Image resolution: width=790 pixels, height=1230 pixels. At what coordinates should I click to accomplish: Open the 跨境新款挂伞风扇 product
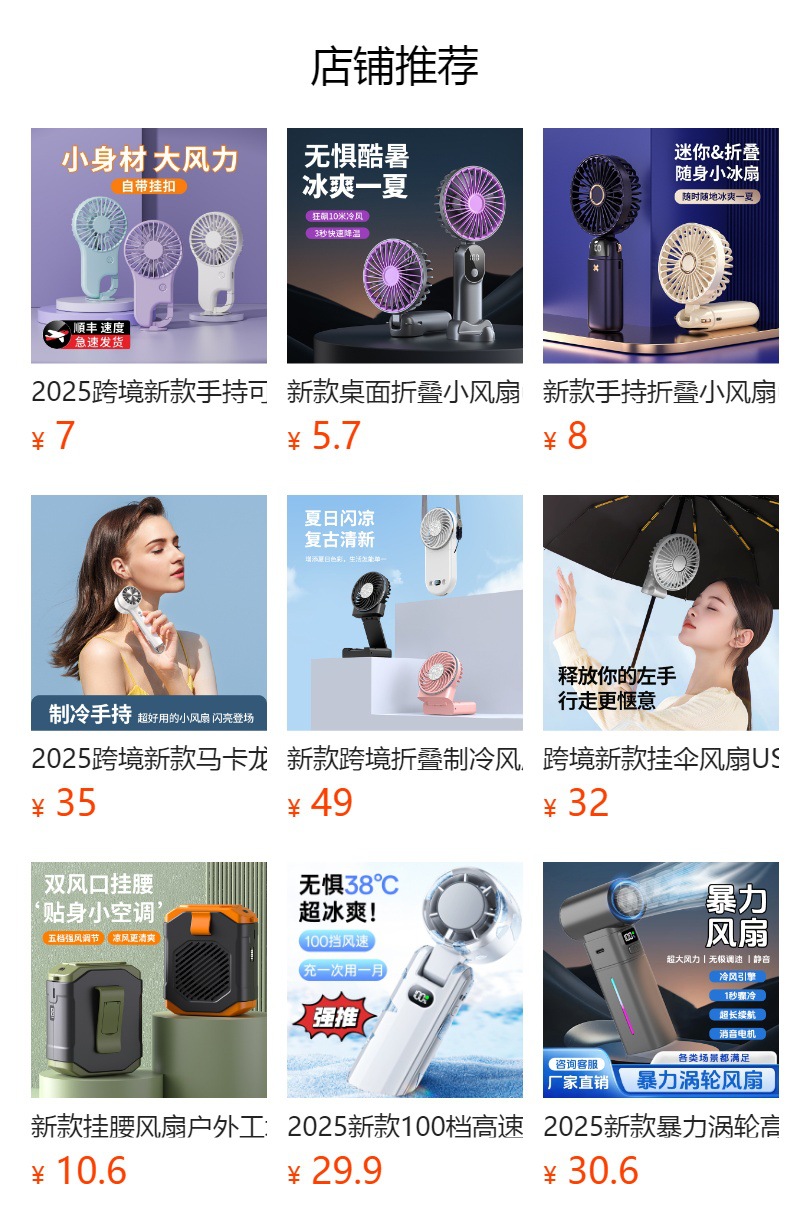[x=660, y=613]
